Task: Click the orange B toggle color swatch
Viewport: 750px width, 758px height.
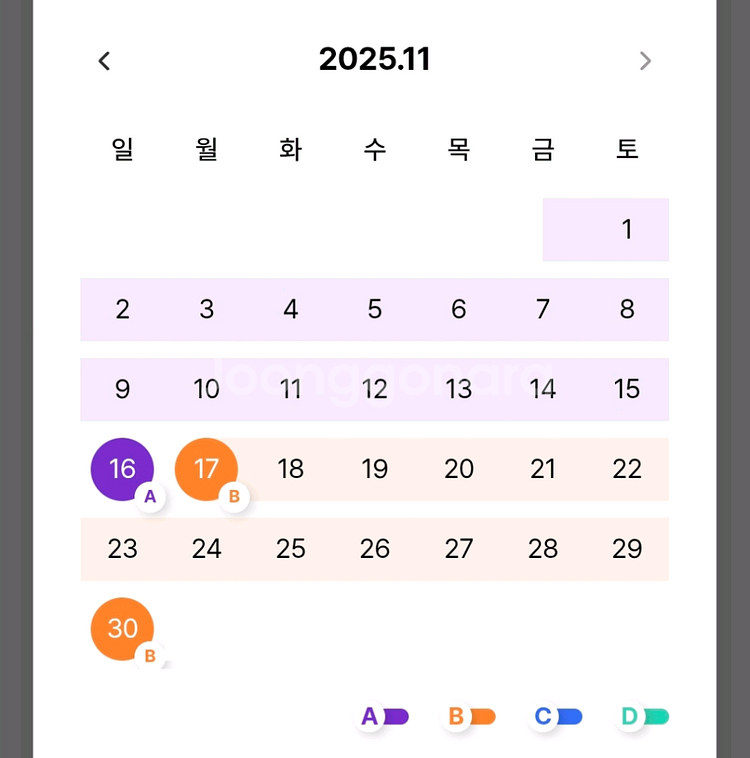Action: click(482, 716)
